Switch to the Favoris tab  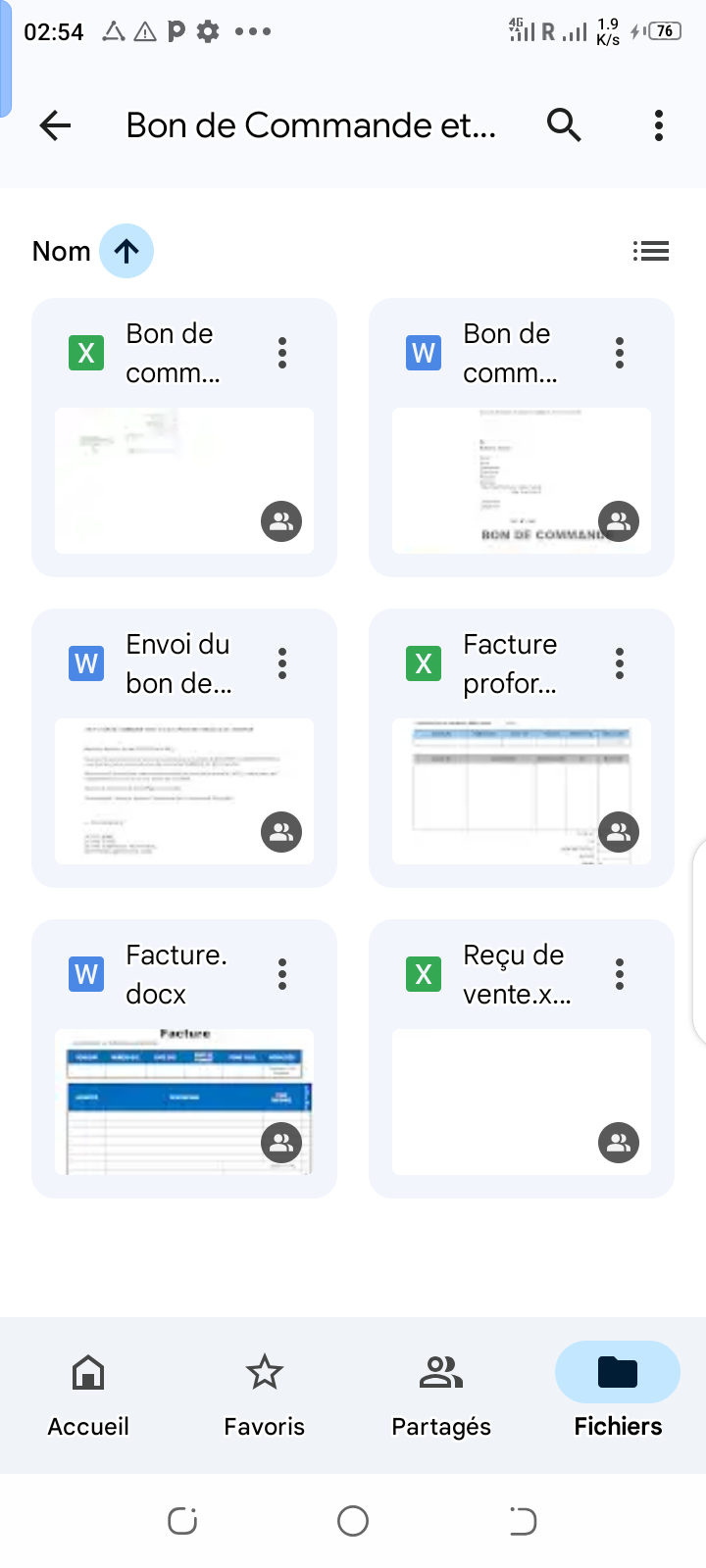pyautogui.click(x=265, y=1396)
